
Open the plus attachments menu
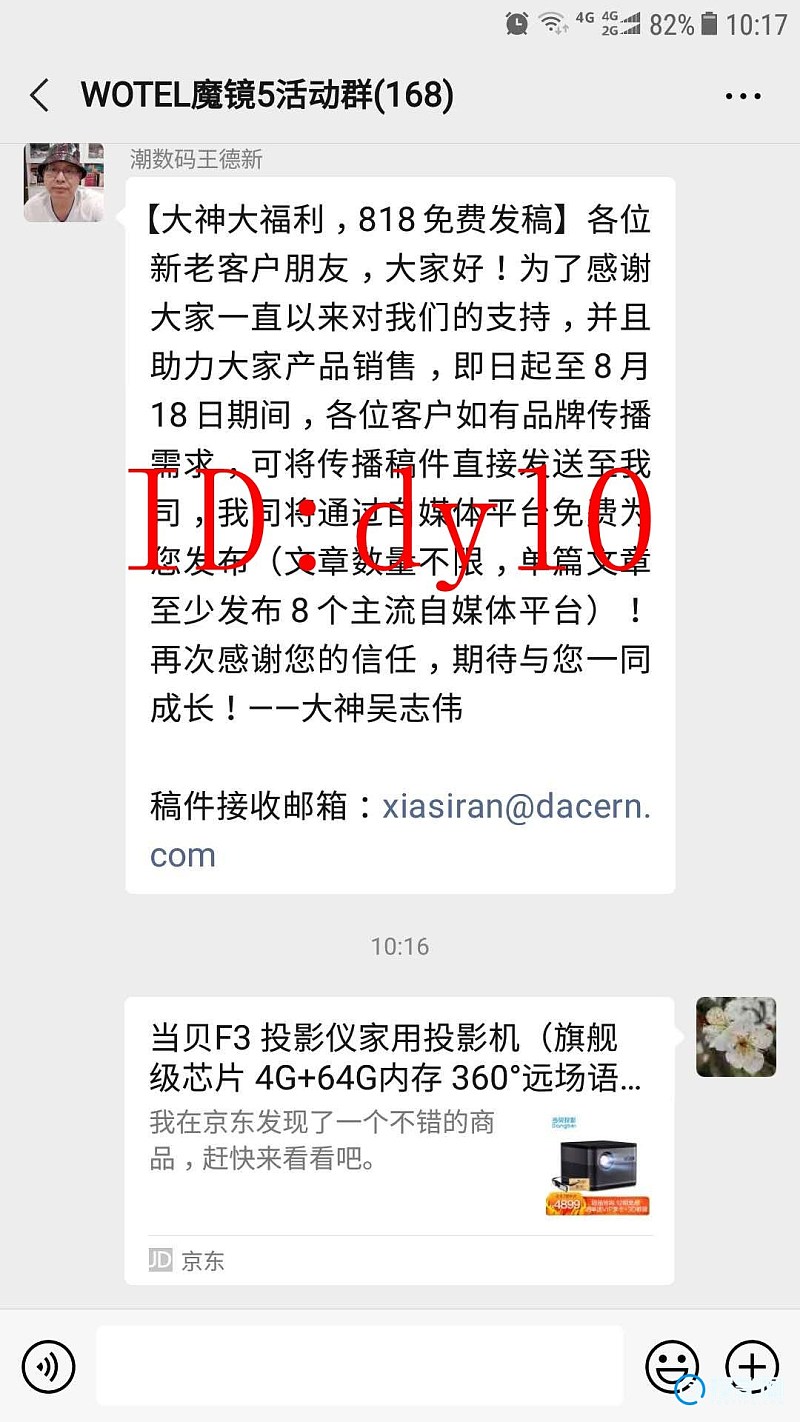(752, 1366)
